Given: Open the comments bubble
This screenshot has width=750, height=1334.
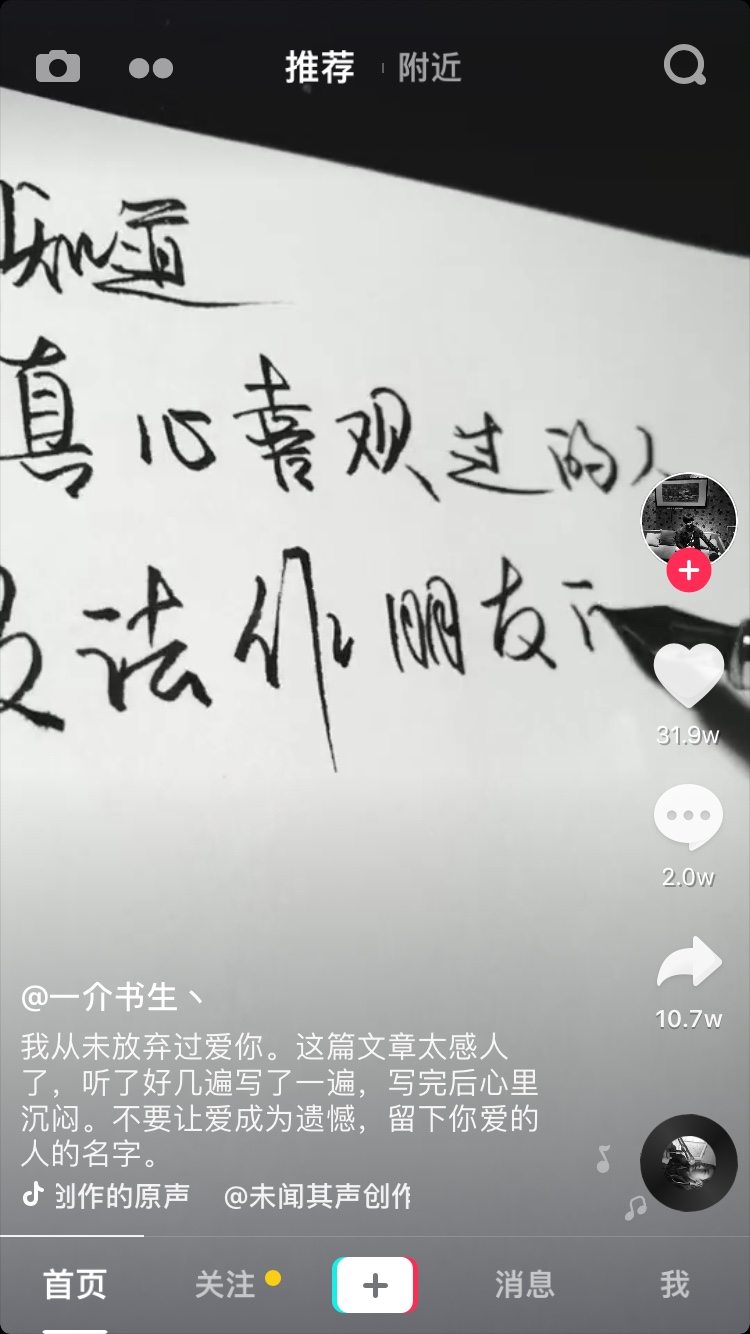Looking at the screenshot, I should click(x=688, y=818).
